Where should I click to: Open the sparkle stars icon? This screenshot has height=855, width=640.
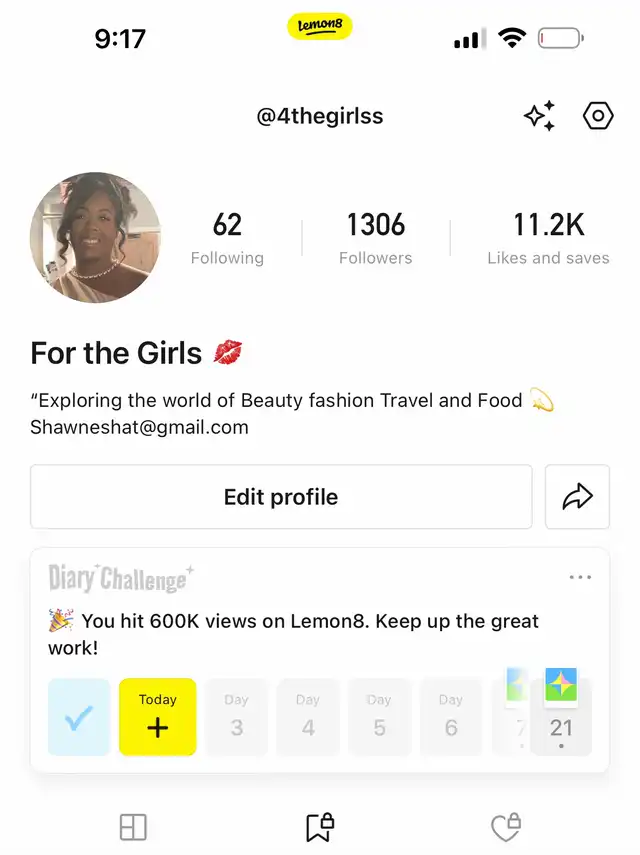(x=540, y=117)
